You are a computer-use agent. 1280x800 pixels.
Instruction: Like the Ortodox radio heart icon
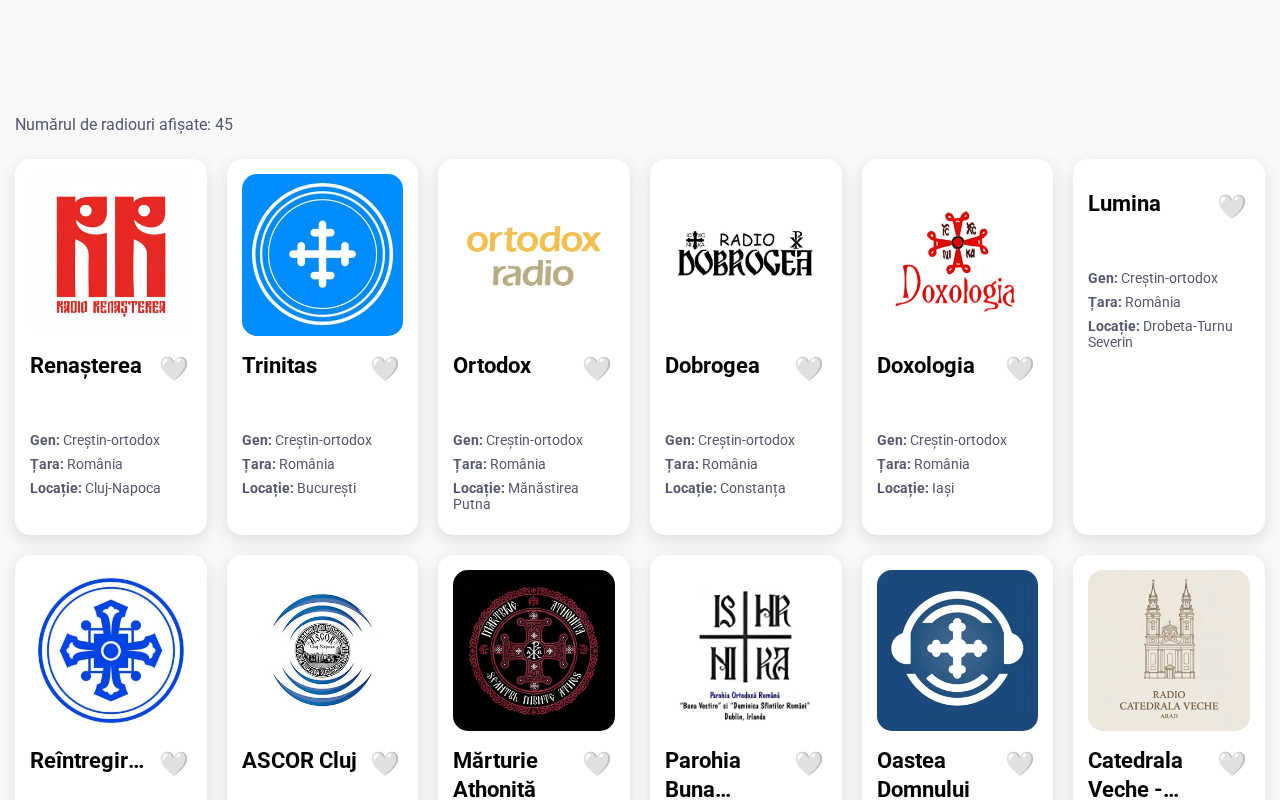[x=597, y=369]
